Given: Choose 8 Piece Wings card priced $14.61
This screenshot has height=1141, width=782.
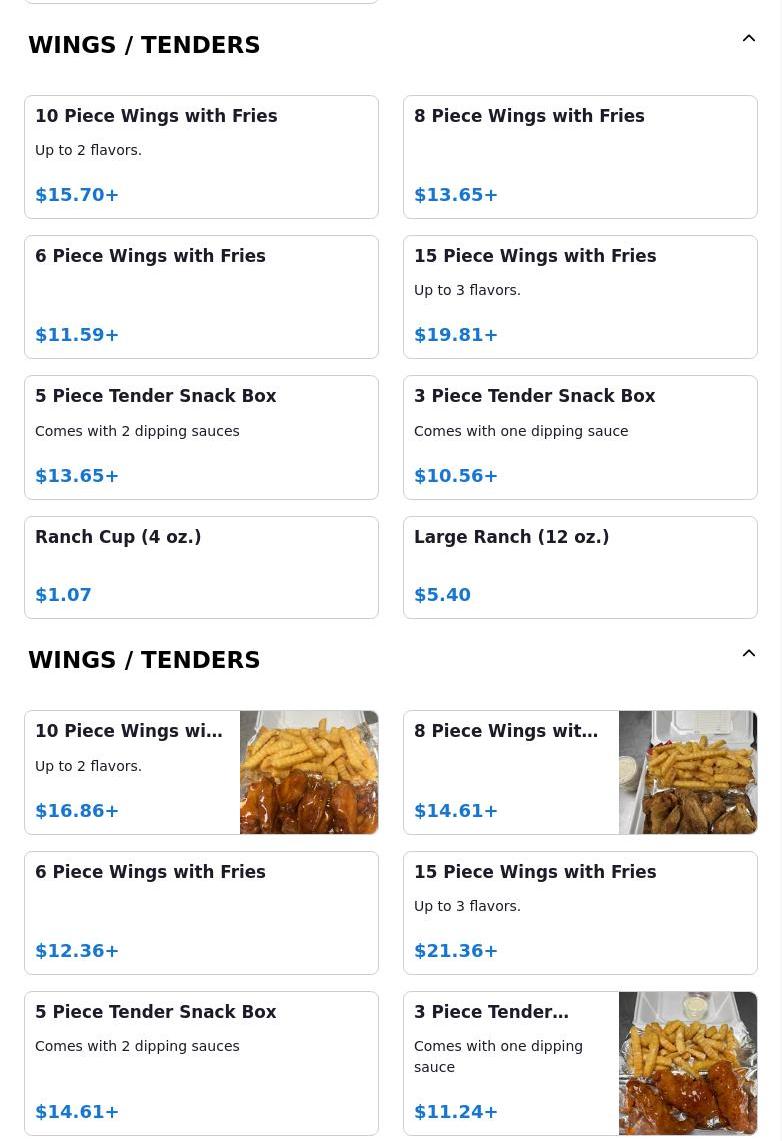Looking at the screenshot, I should pyautogui.click(x=580, y=772).
